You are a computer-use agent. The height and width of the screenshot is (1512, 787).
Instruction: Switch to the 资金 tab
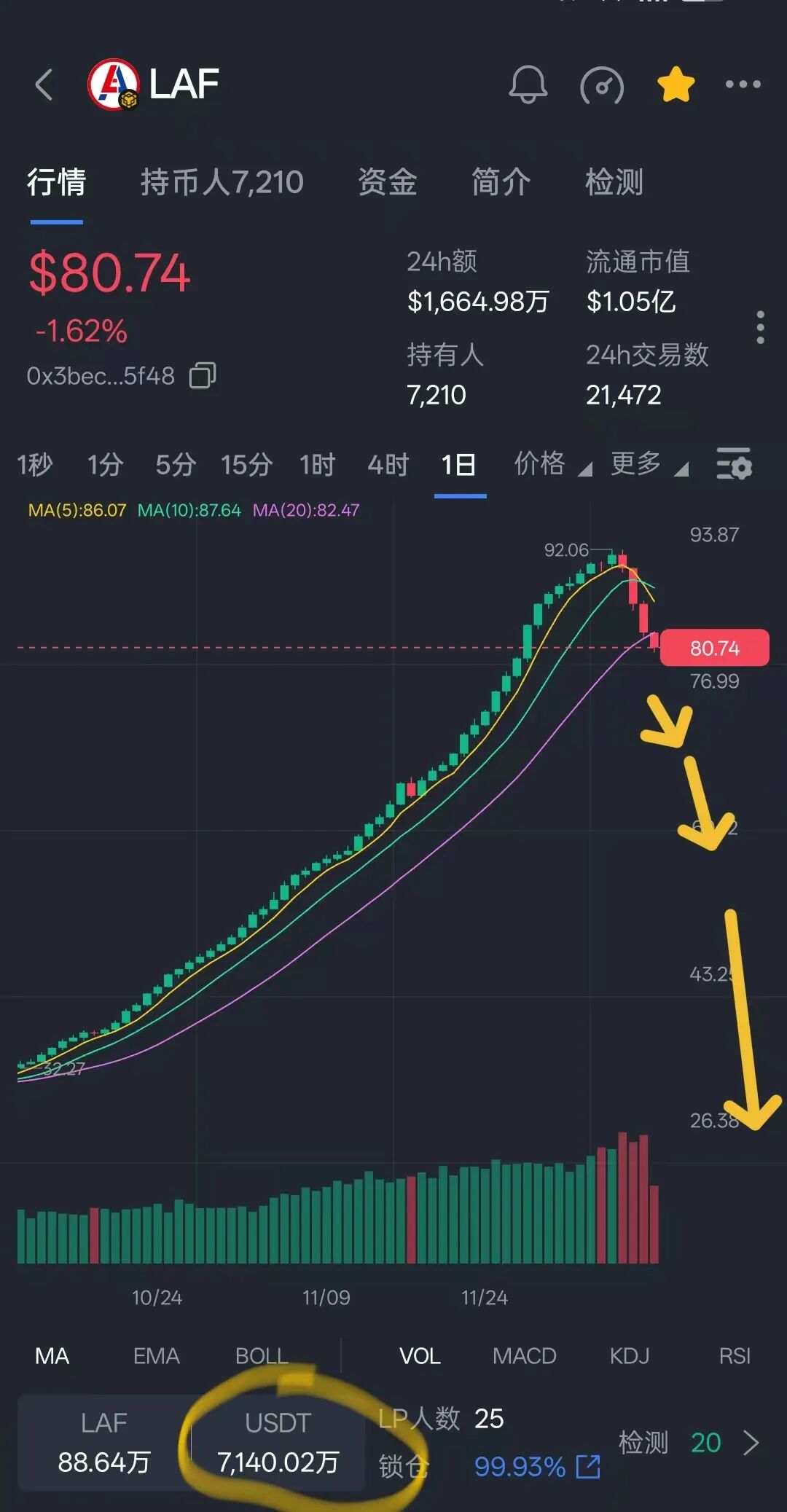tap(387, 182)
